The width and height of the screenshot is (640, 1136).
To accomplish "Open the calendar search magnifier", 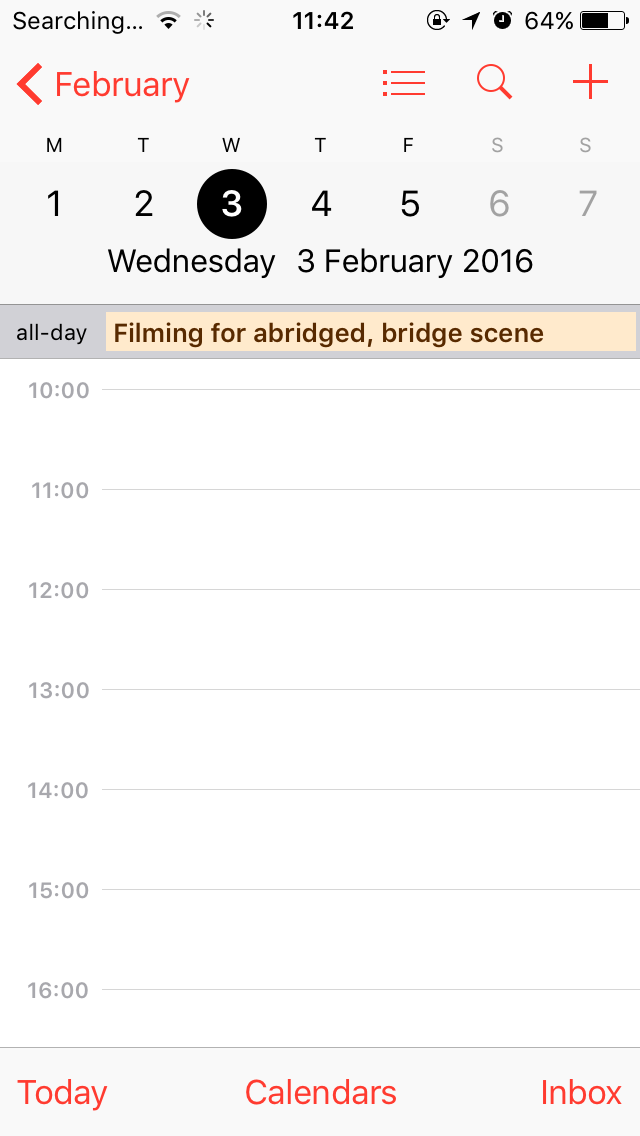I will [x=495, y=83].
